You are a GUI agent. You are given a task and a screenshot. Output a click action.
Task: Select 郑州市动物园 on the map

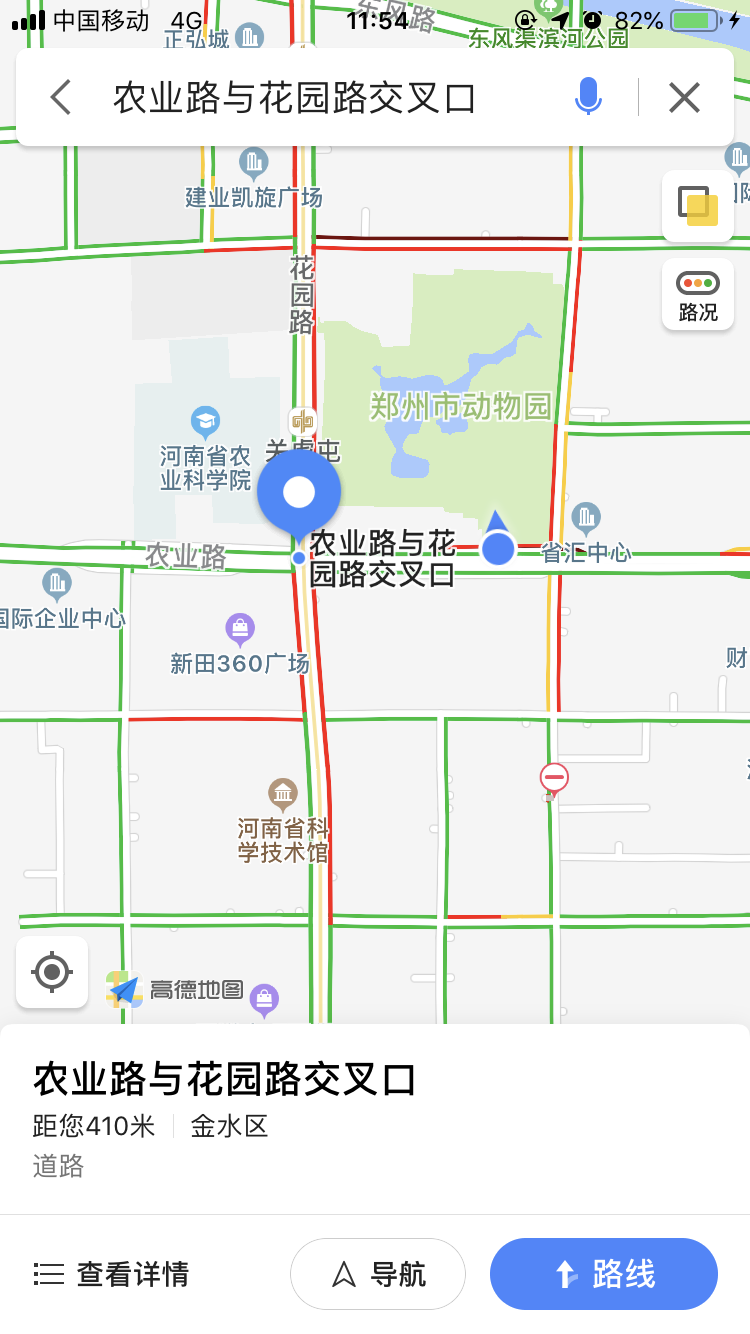(x=460, y=406)
